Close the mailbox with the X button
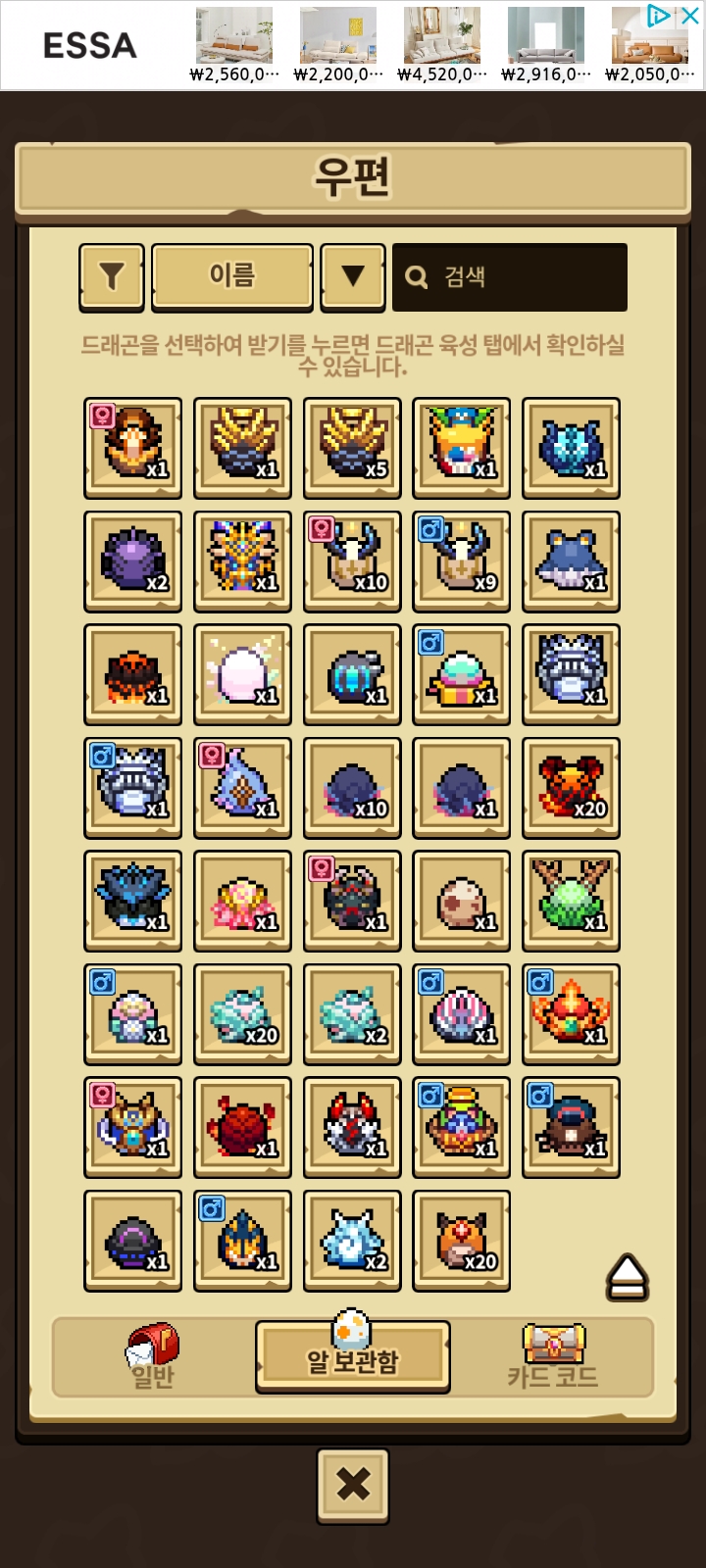This screenshot has height=1568, width=706. 353,1485
